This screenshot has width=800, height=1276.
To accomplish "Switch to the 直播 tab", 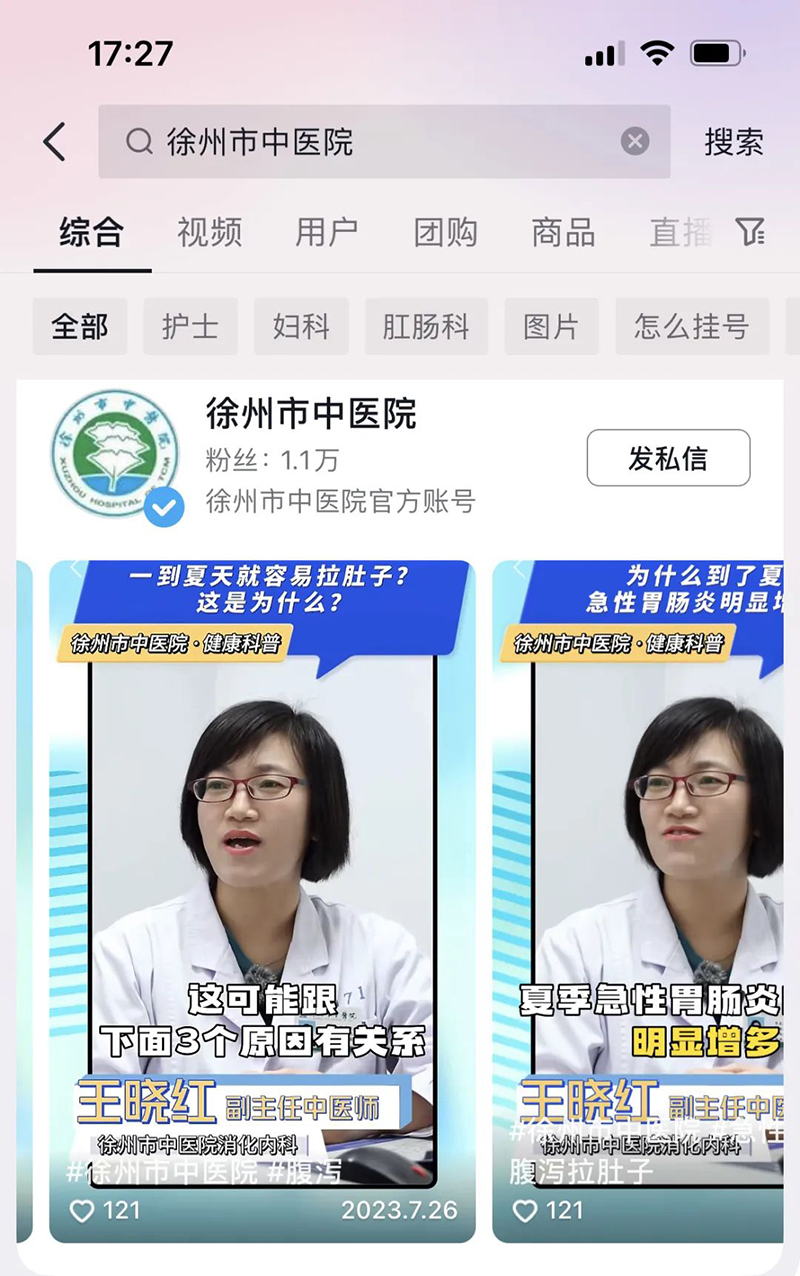I will pyautogui.click(x=680, y=232).
